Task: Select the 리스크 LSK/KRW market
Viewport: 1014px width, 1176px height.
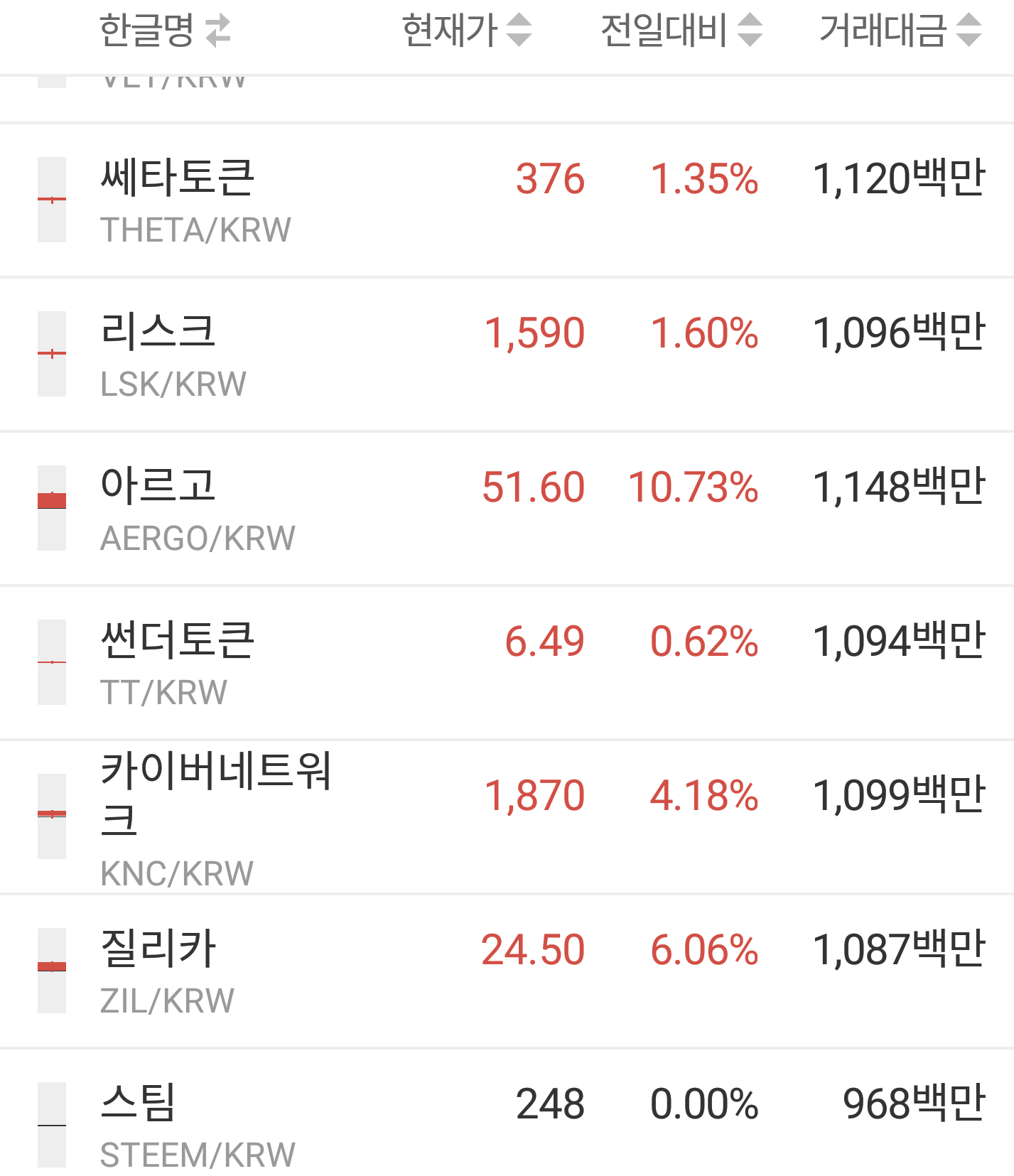Action: click(507, 354)
